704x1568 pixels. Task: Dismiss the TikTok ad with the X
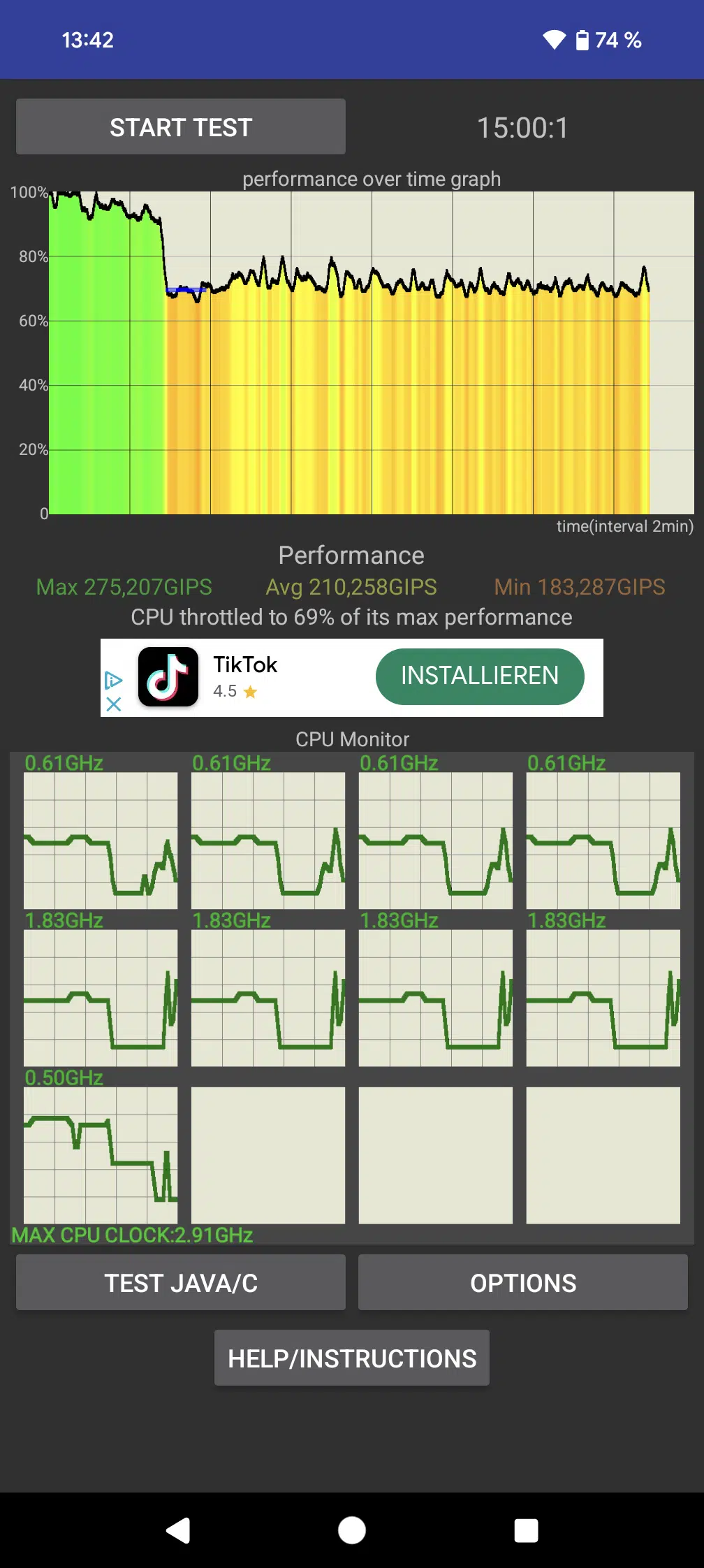coord(114,704)
